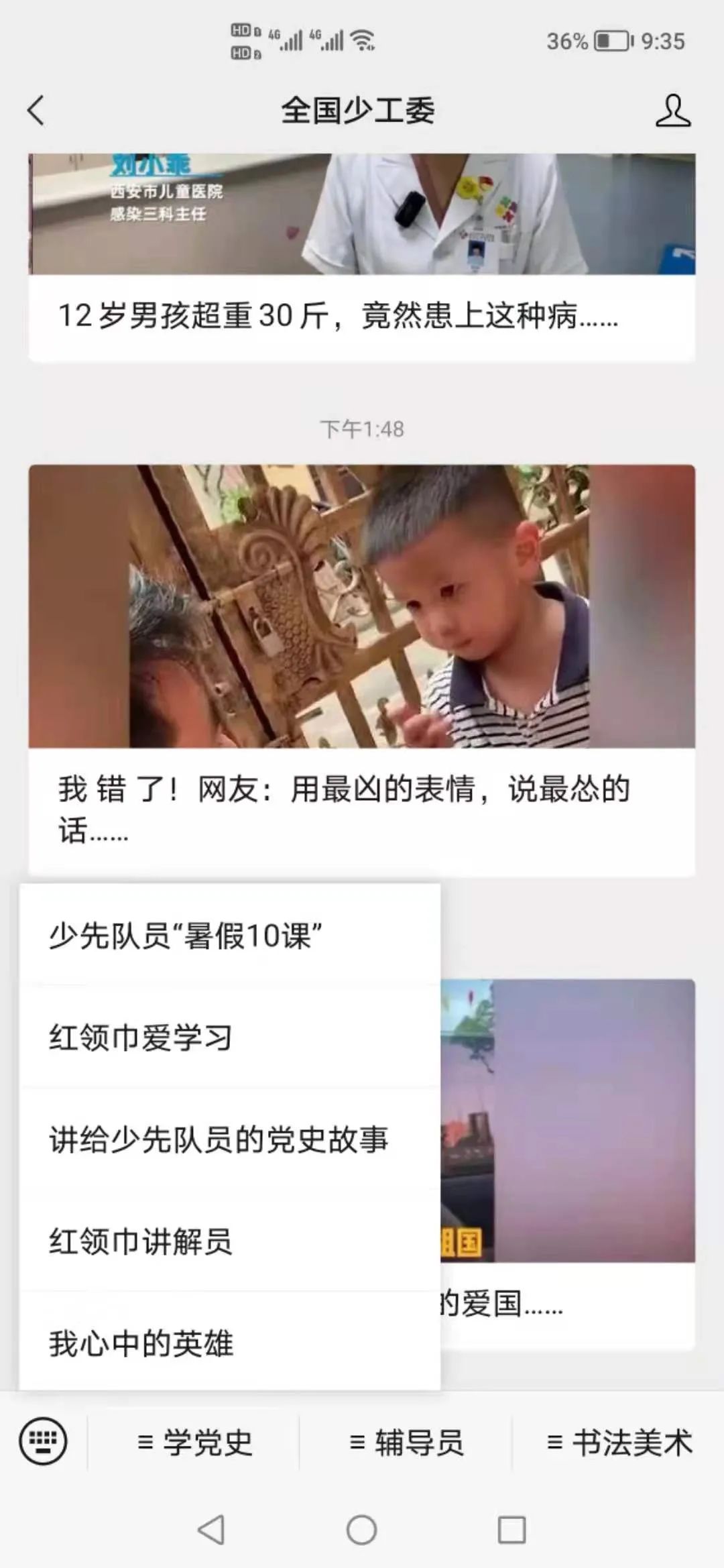Open 讲给少先队员的党史故事
Viewport: 724px width, 1568px height.
219,1139
